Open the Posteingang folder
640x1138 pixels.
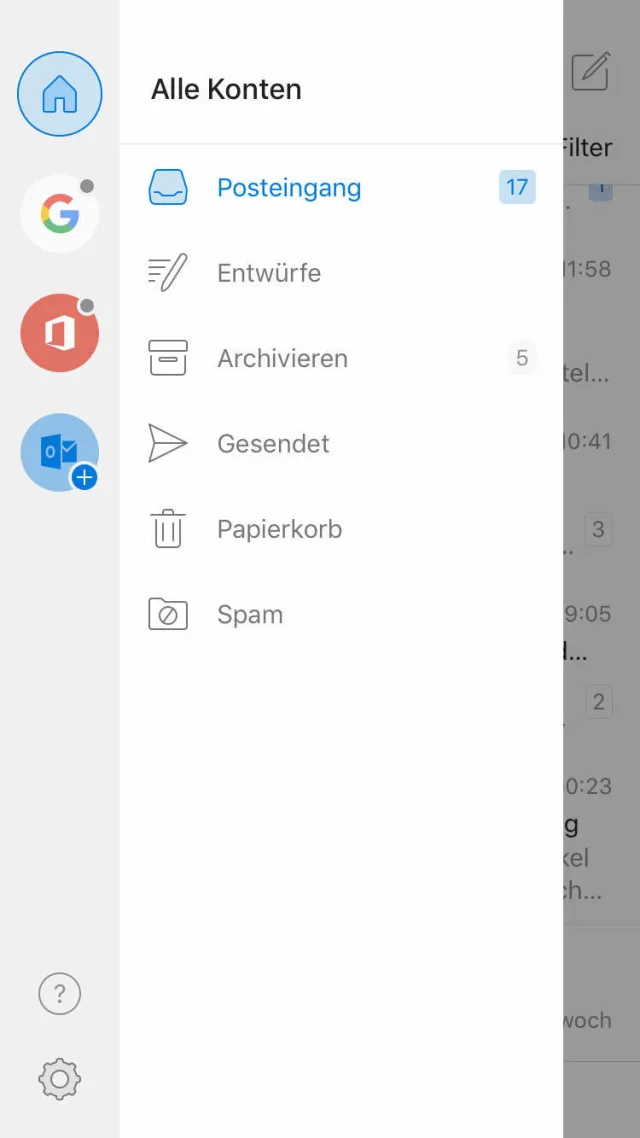pyautogui.click(x=289, y=188)
